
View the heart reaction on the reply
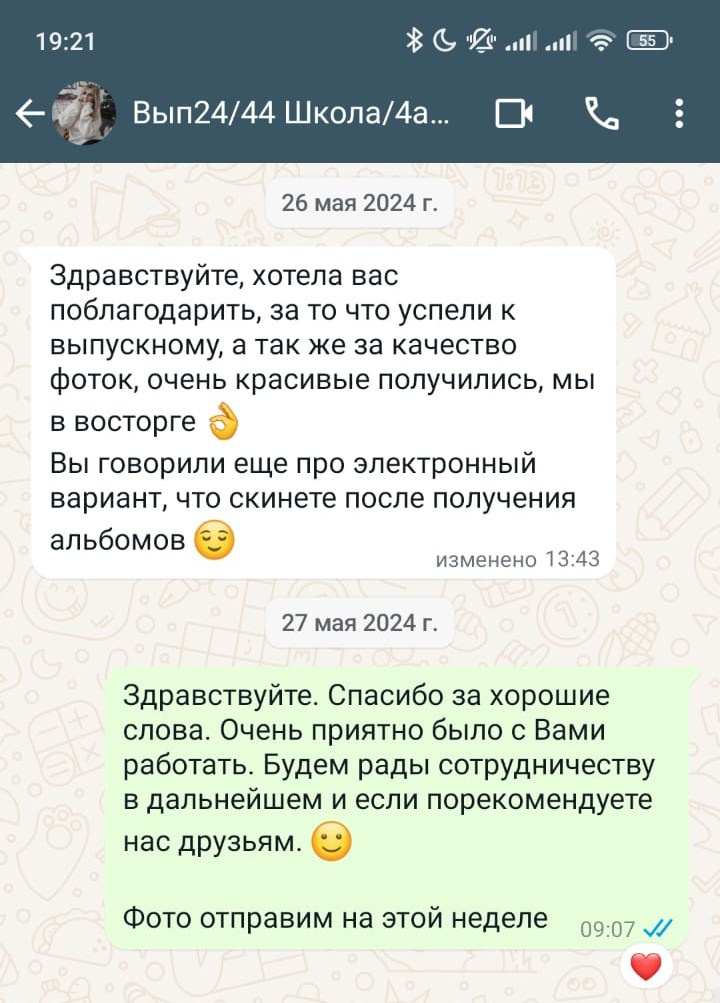point(646,966)
